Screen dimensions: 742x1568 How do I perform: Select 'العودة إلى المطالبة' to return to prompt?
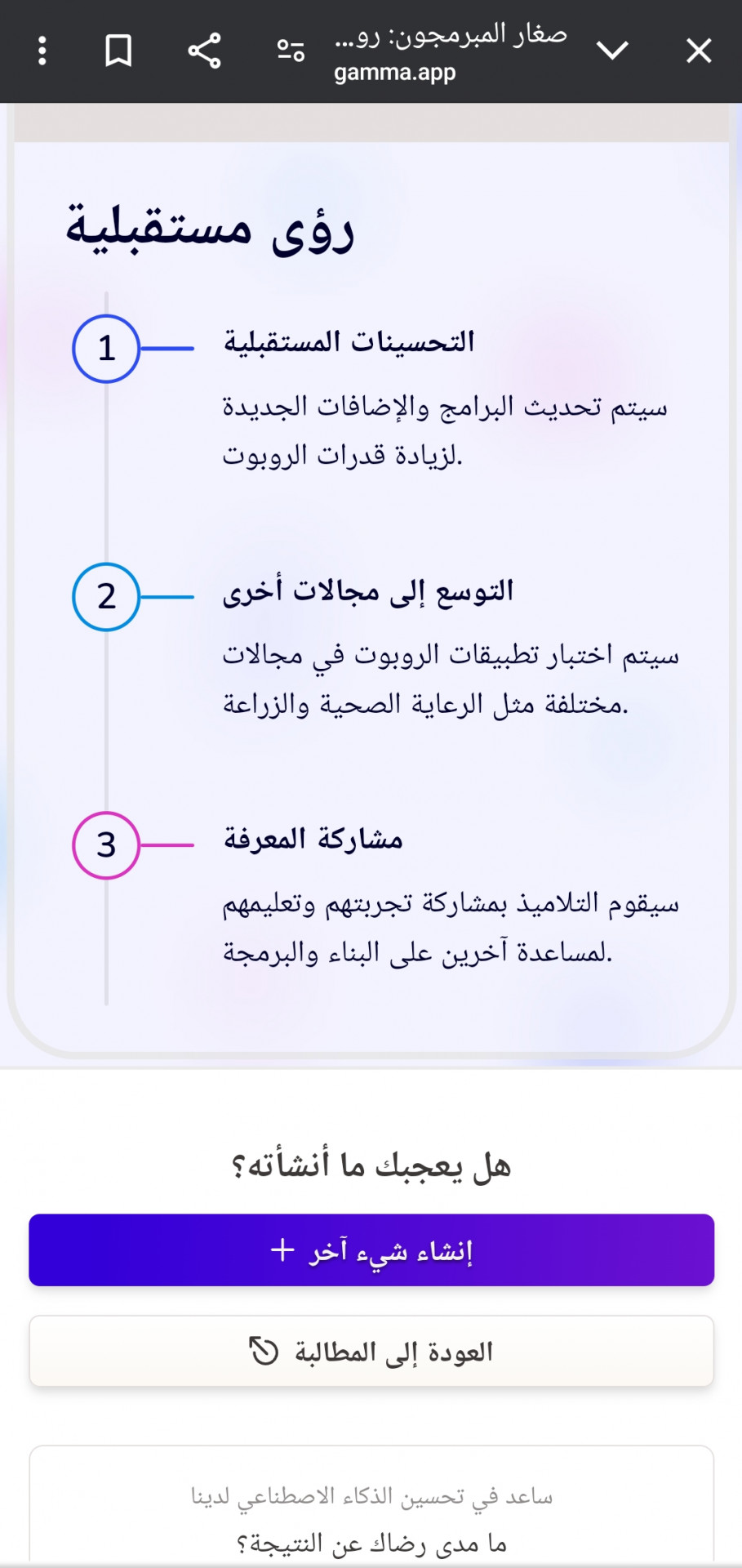pos(371,1352)
